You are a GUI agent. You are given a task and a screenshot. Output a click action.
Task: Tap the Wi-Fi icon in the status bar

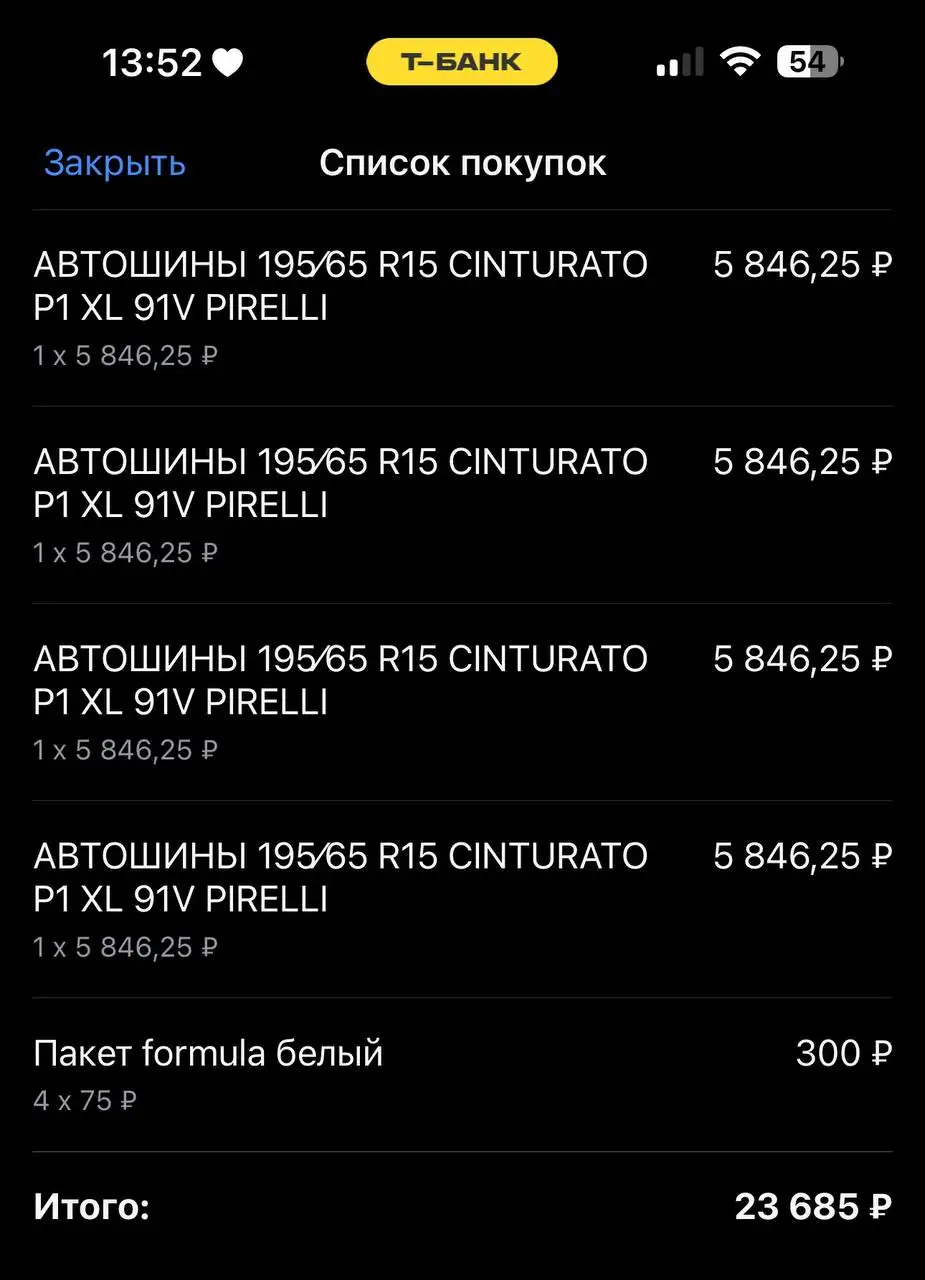tap(740, 61)
